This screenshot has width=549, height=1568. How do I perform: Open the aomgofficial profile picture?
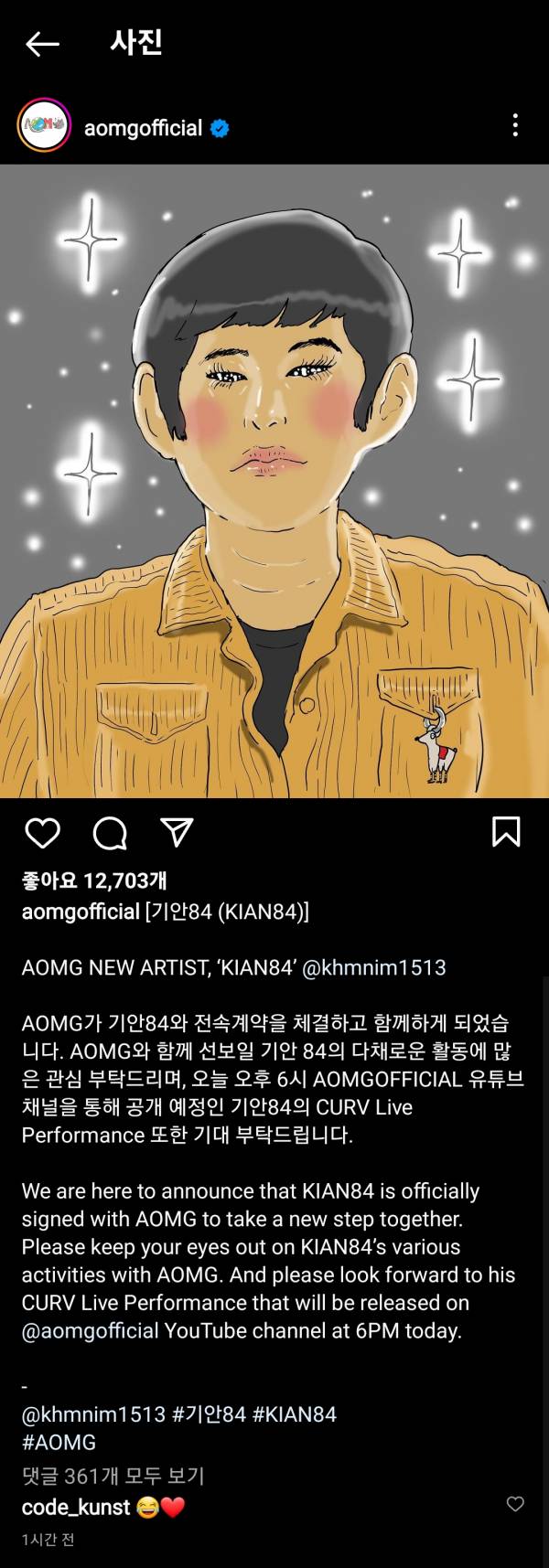(x=44, y=125)
